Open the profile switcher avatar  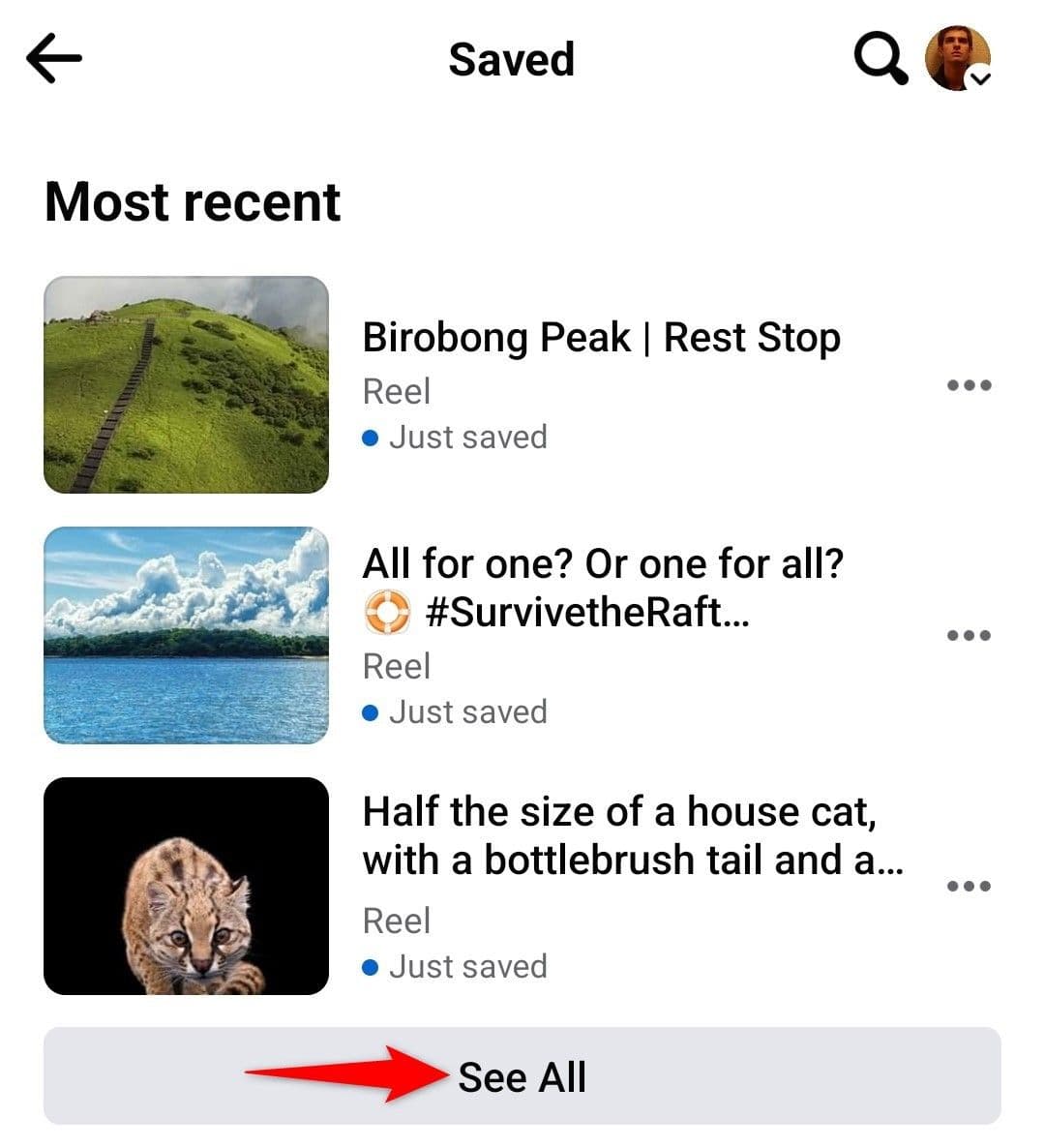[958, 59]
